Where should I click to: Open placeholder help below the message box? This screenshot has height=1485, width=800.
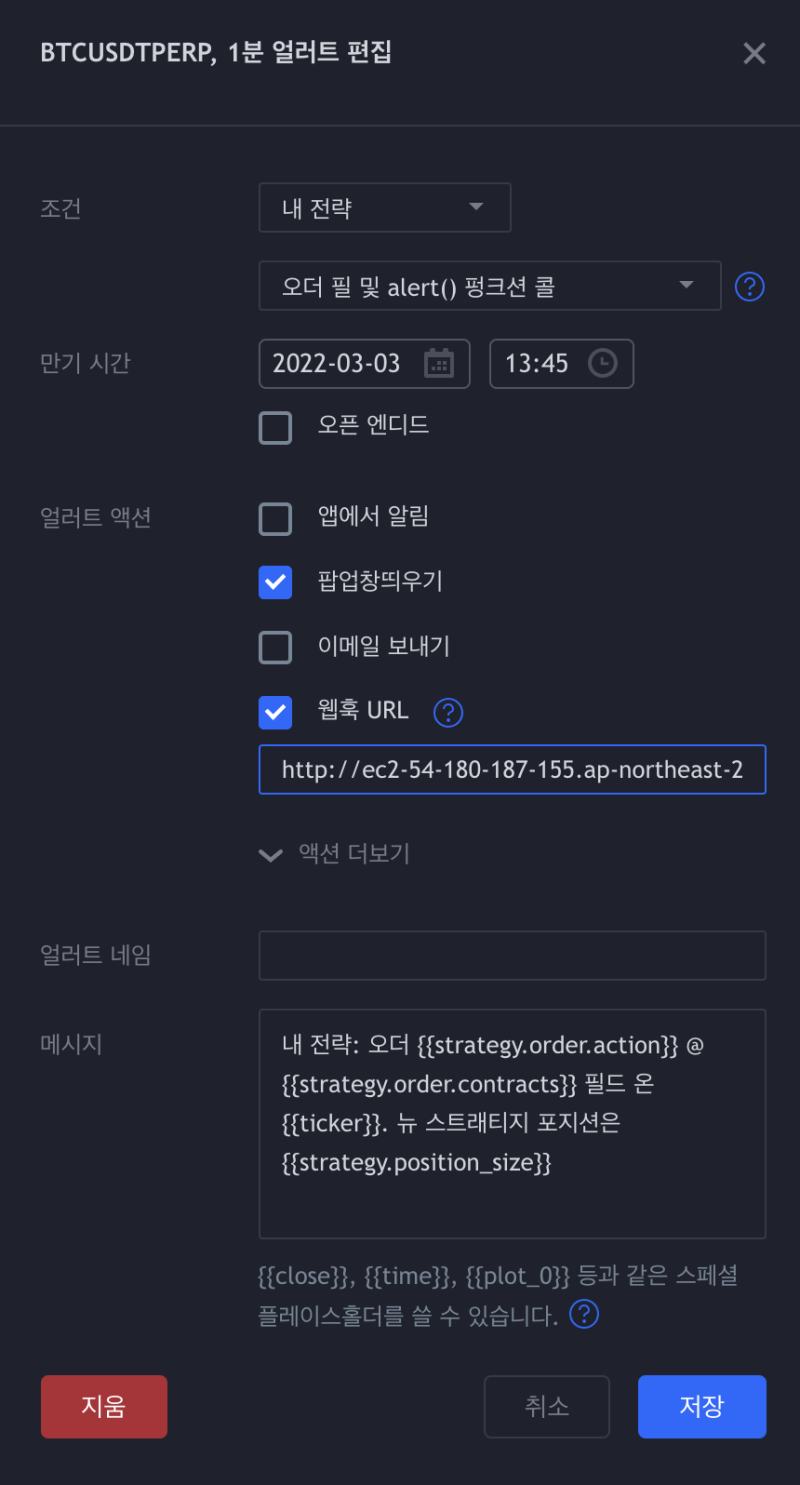pos(584,1314)
